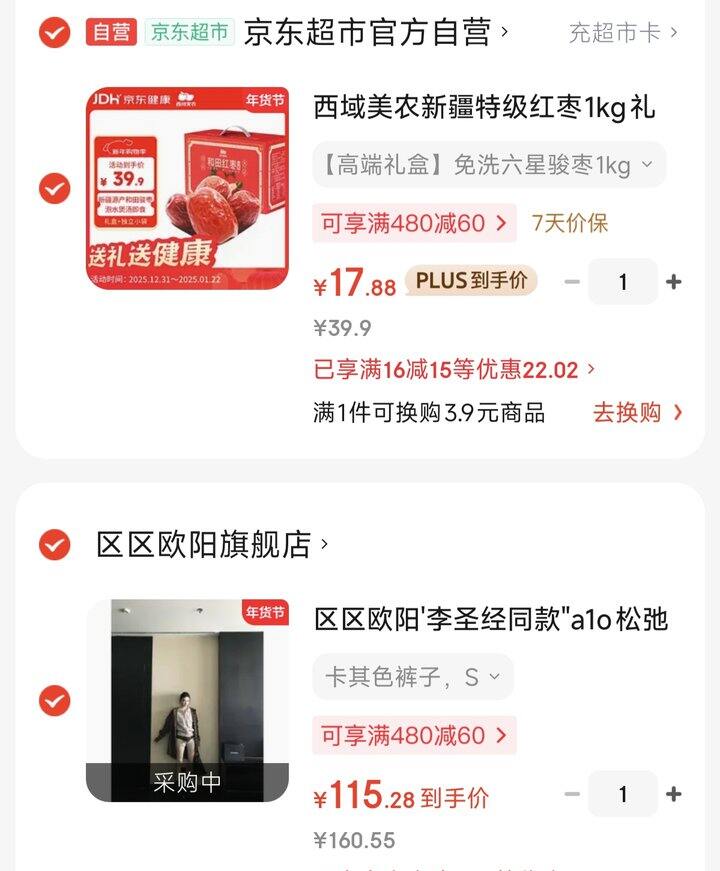720x871 pixels.
Task: Uncheck the 京东超市官方自营 store checkbox
Action: (x=54, y=33)
